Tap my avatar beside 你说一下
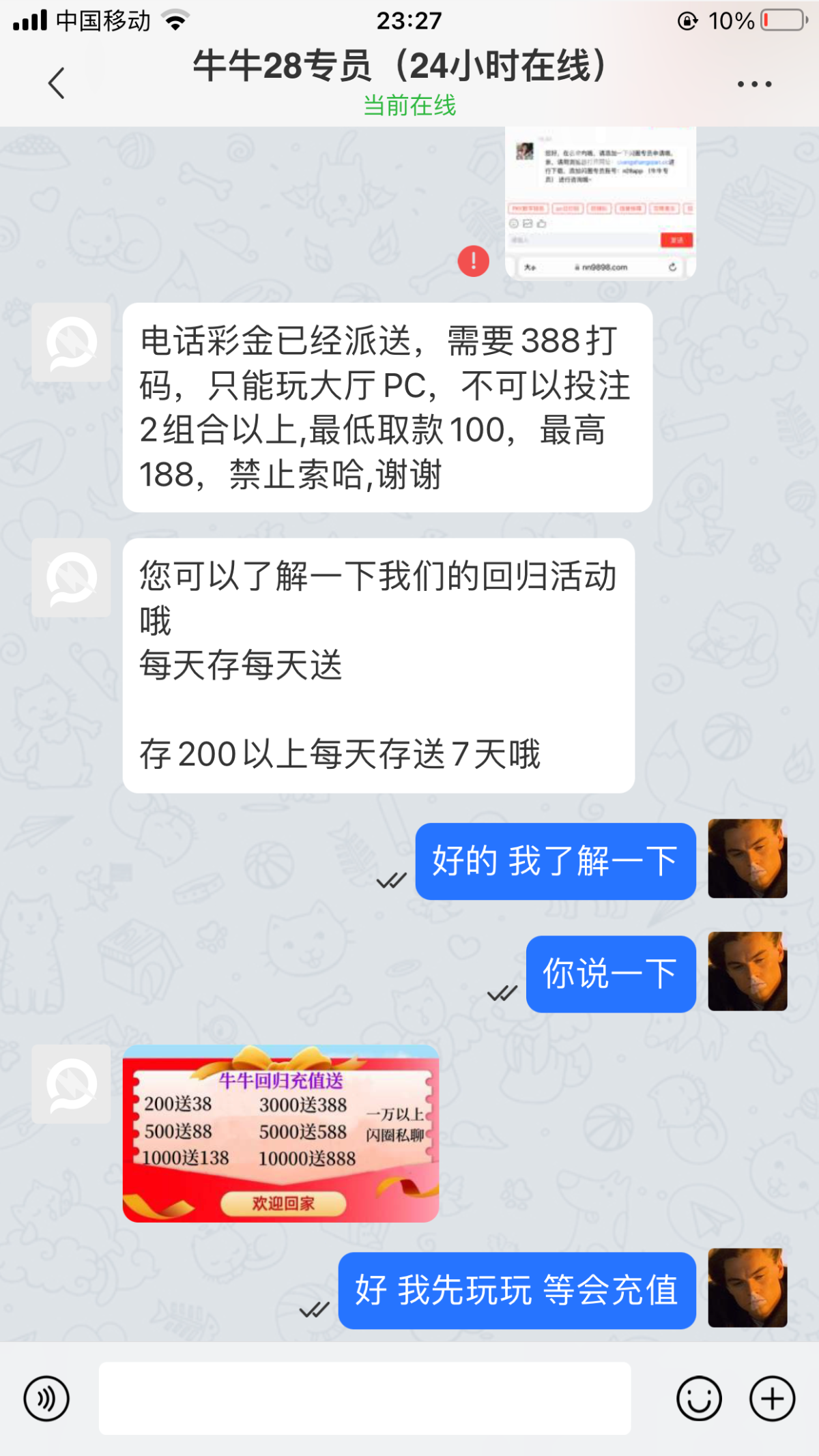The image size is (819, 1456). point(747,971)
